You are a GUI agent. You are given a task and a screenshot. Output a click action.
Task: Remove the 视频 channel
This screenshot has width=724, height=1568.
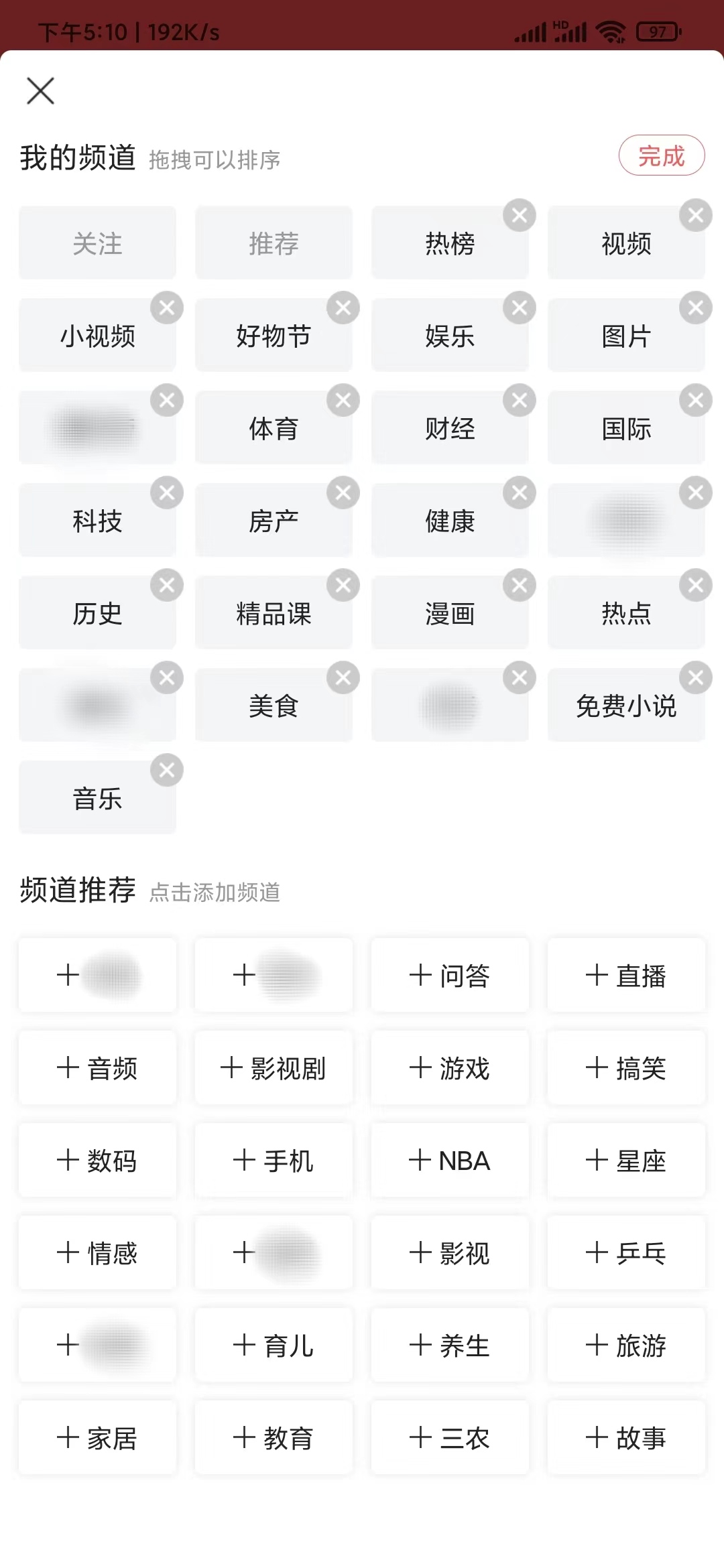click(695, 214)
